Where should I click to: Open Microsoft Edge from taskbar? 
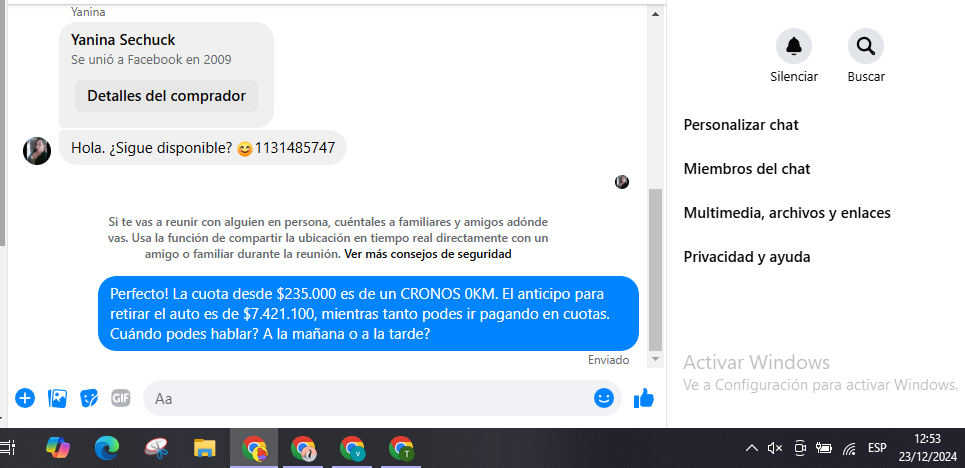point(107,449)
